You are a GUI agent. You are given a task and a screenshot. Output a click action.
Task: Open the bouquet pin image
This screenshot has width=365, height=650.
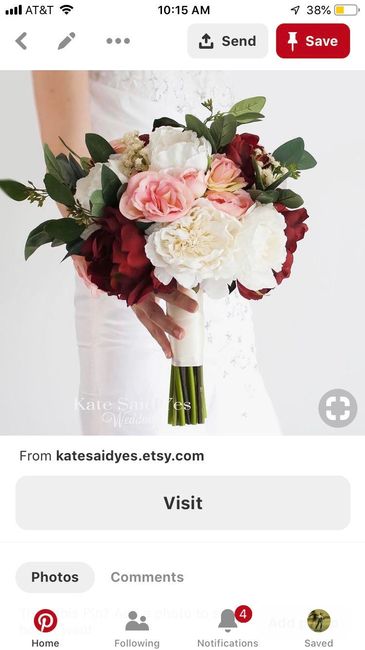182,252
